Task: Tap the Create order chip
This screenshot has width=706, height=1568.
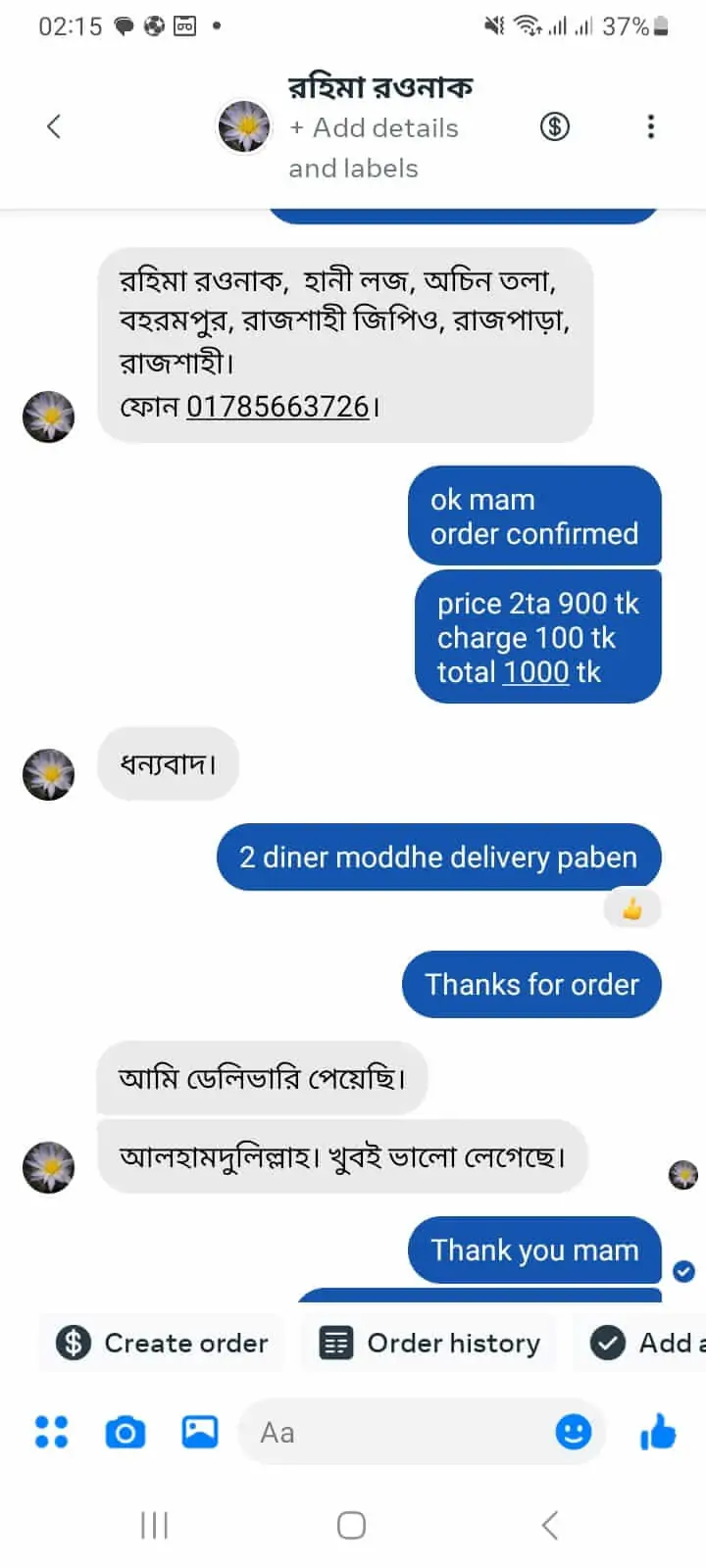Action: (x=163, y=1343)
